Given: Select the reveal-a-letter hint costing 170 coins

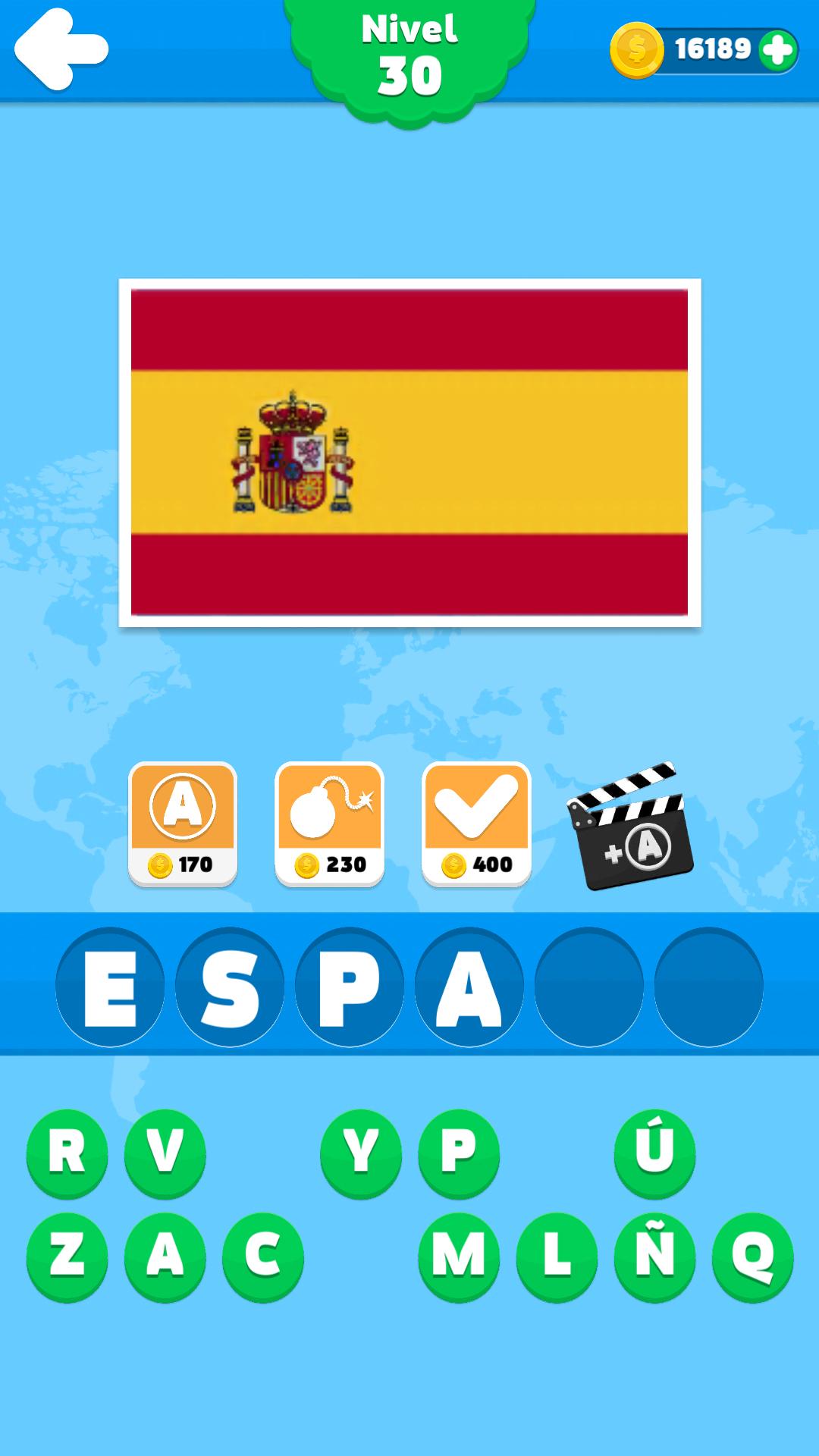Looking at the screenshot, I should [x=183, y=823].
